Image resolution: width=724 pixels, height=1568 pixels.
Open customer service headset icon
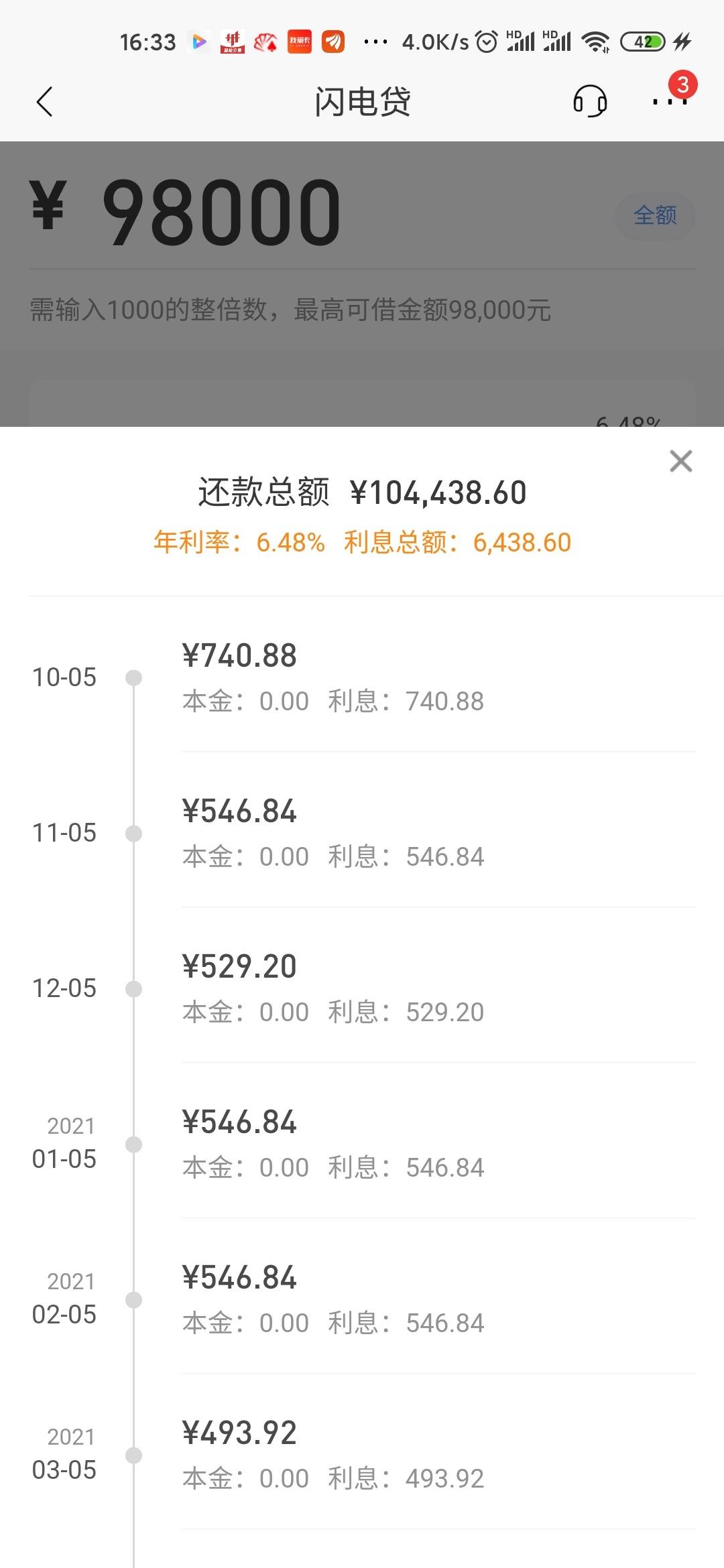click(590, 102)
